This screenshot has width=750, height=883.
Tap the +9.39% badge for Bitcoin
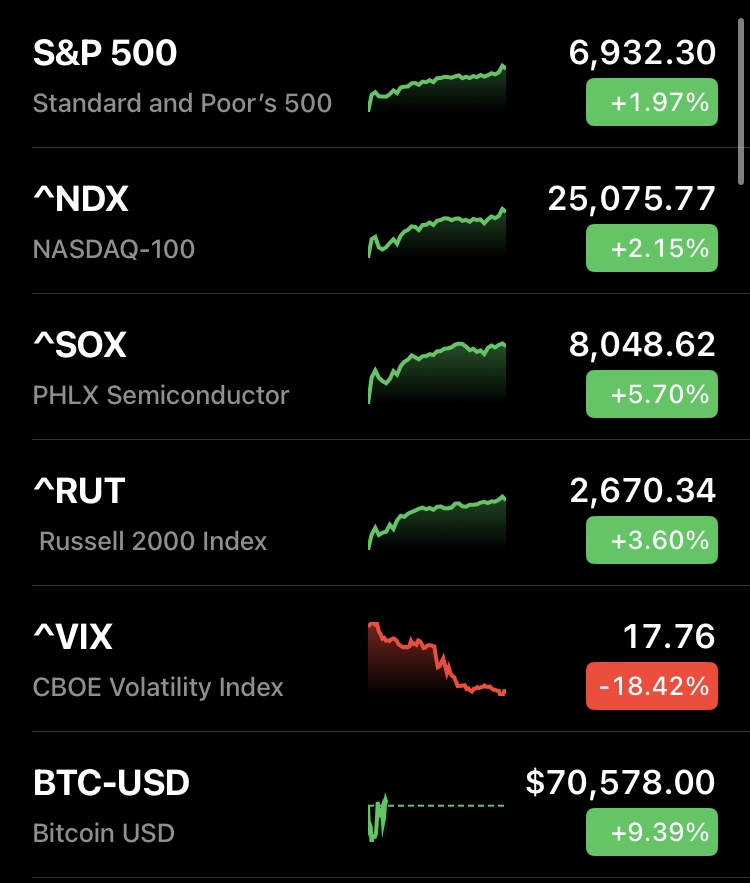[x=651, y=832]
